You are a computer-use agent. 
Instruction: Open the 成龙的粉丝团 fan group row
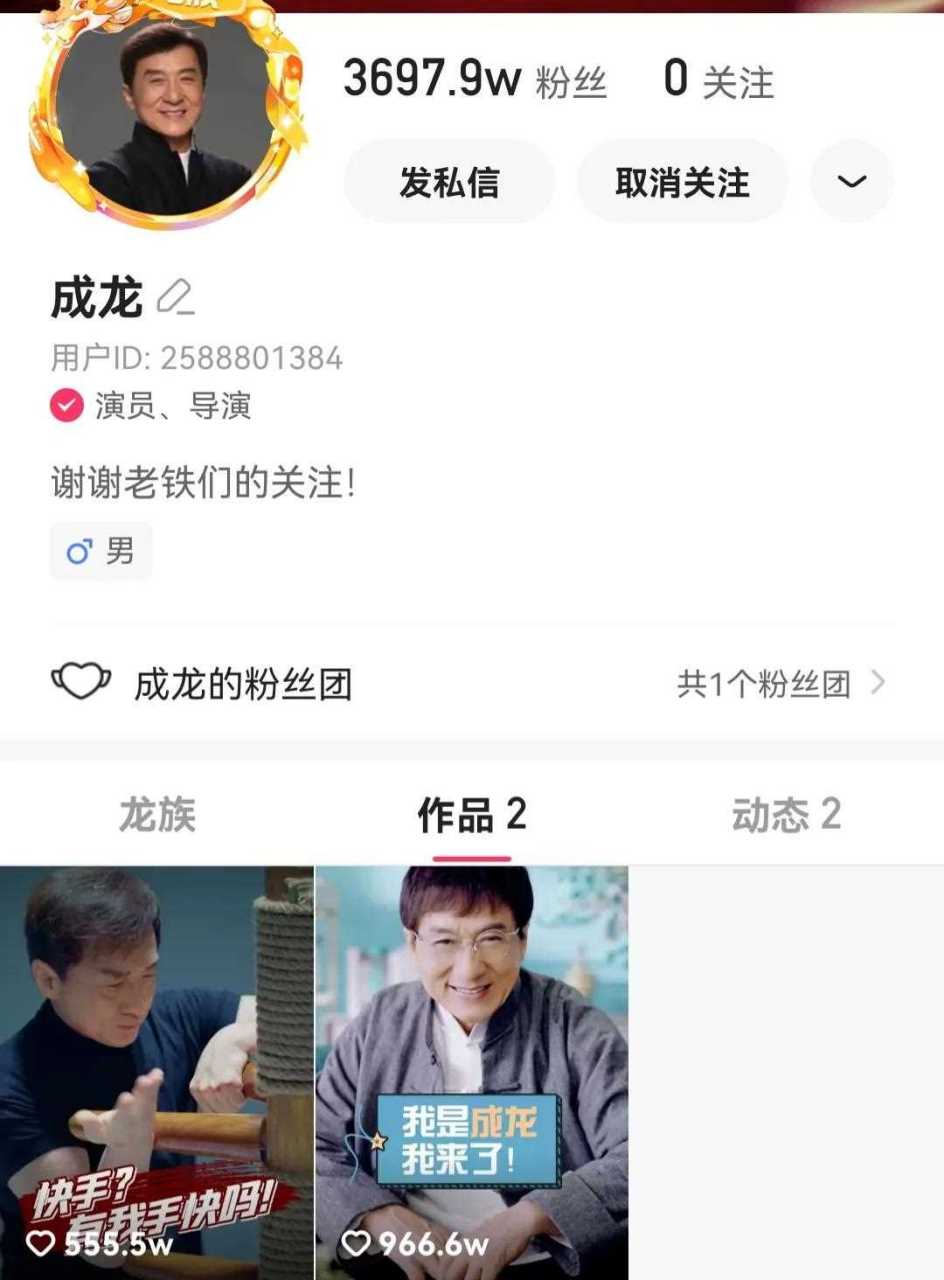pyautogui.click(x=470, y=684)
